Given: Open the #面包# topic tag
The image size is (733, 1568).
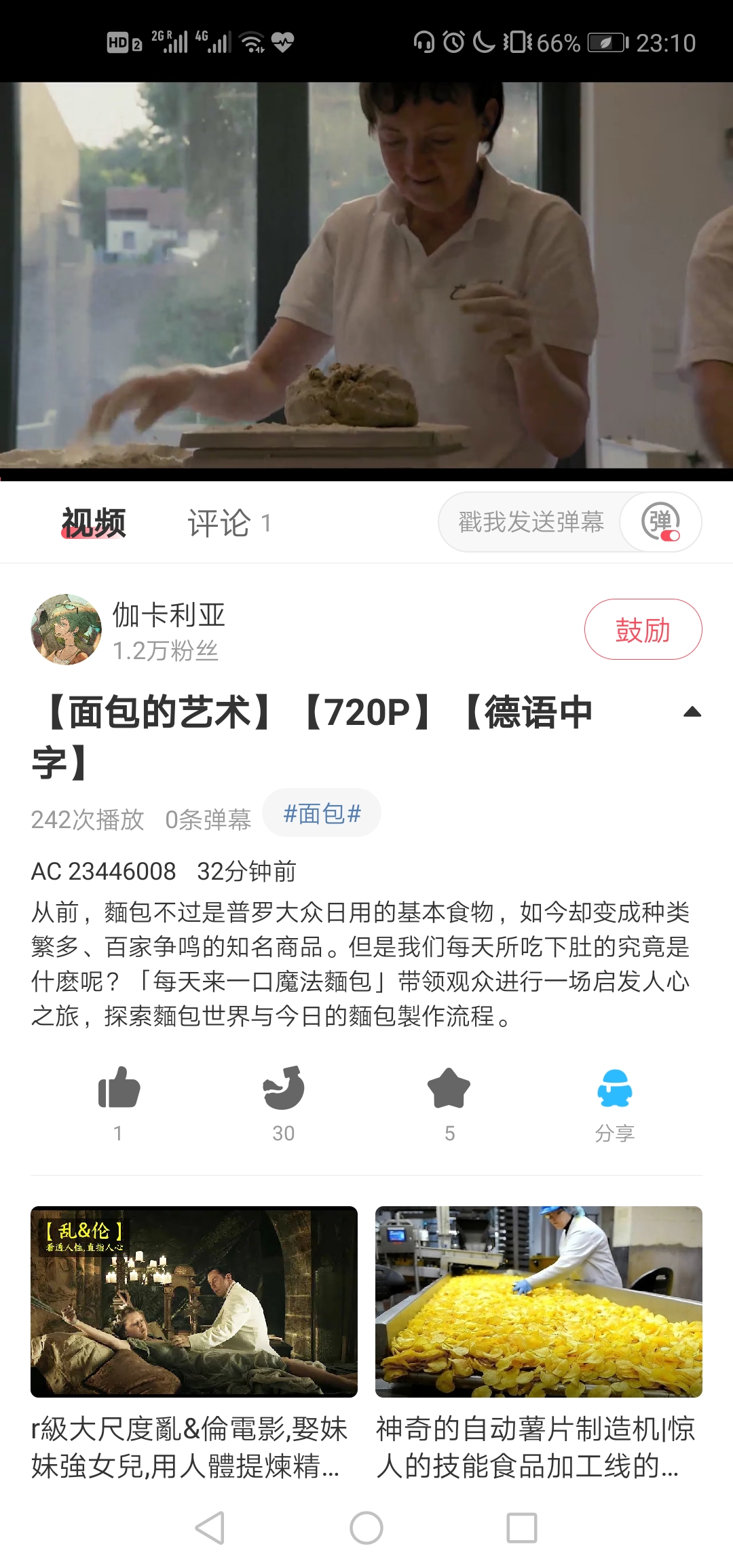Looking at the screenshot, I should [322, 813].
